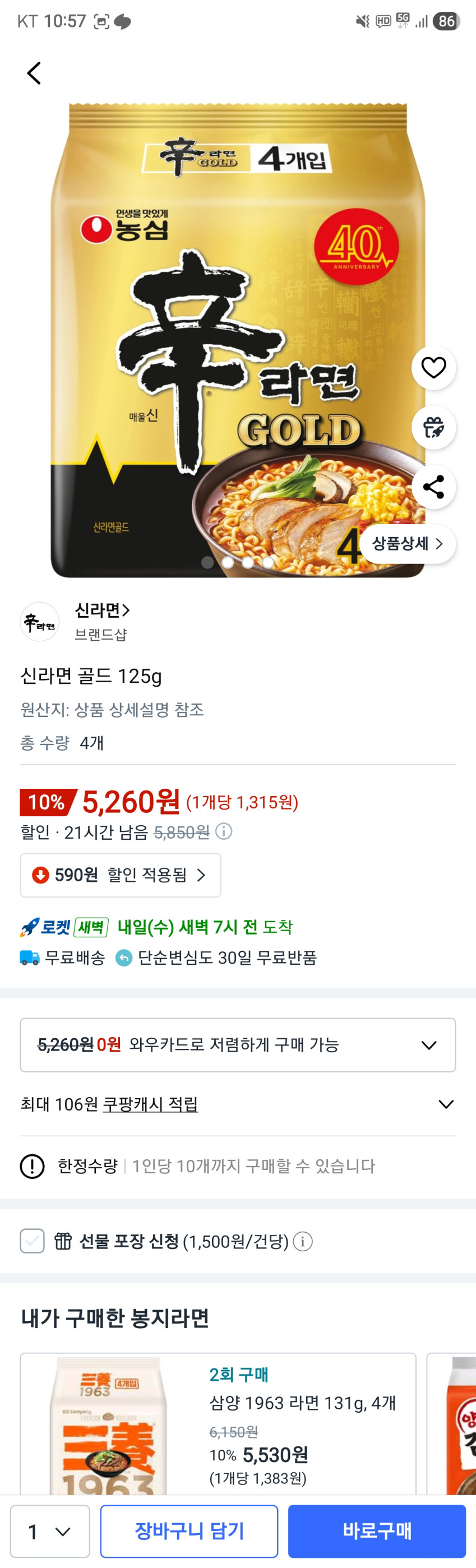View the 590원 할인 적용됨 discount details

pyautogui.click(x=121, y=875)
